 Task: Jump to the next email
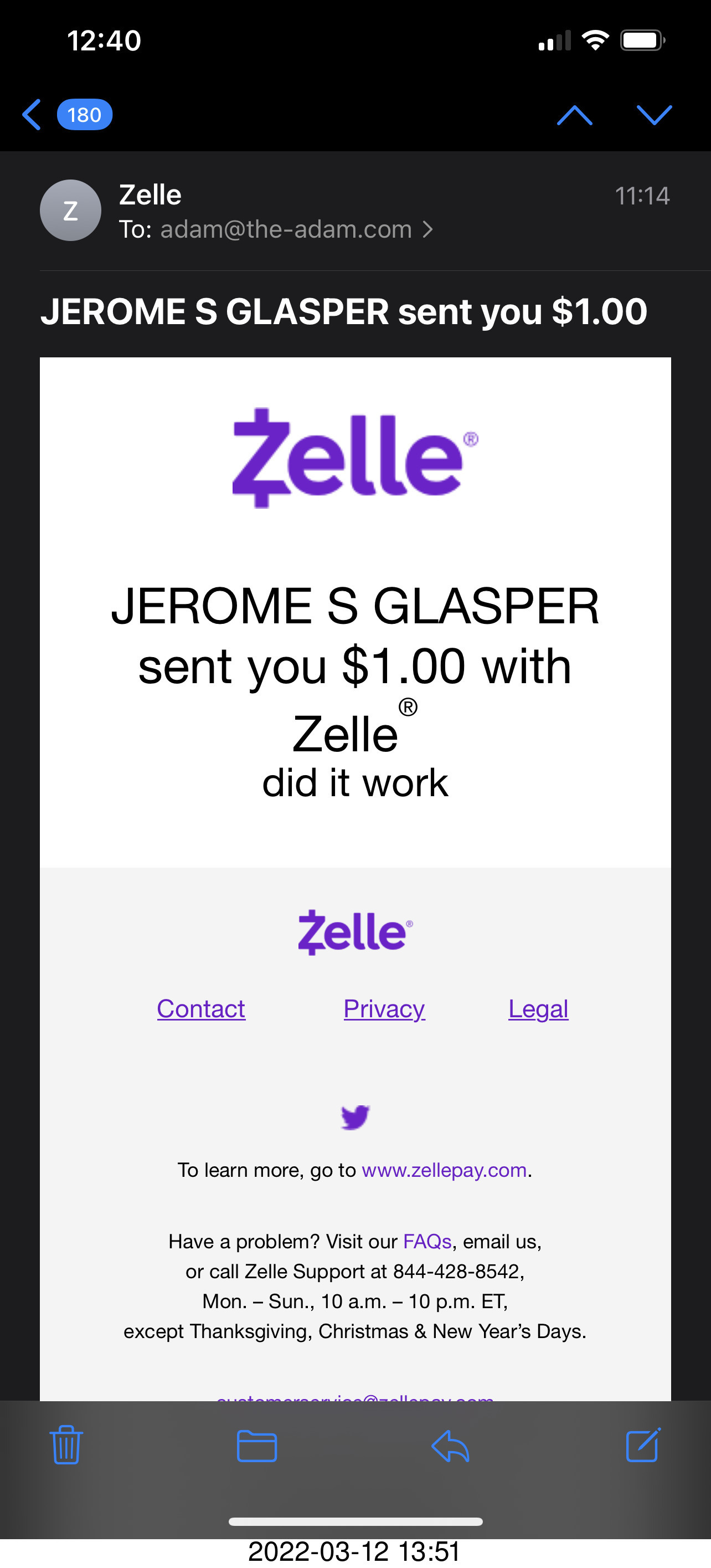[654, 115]
